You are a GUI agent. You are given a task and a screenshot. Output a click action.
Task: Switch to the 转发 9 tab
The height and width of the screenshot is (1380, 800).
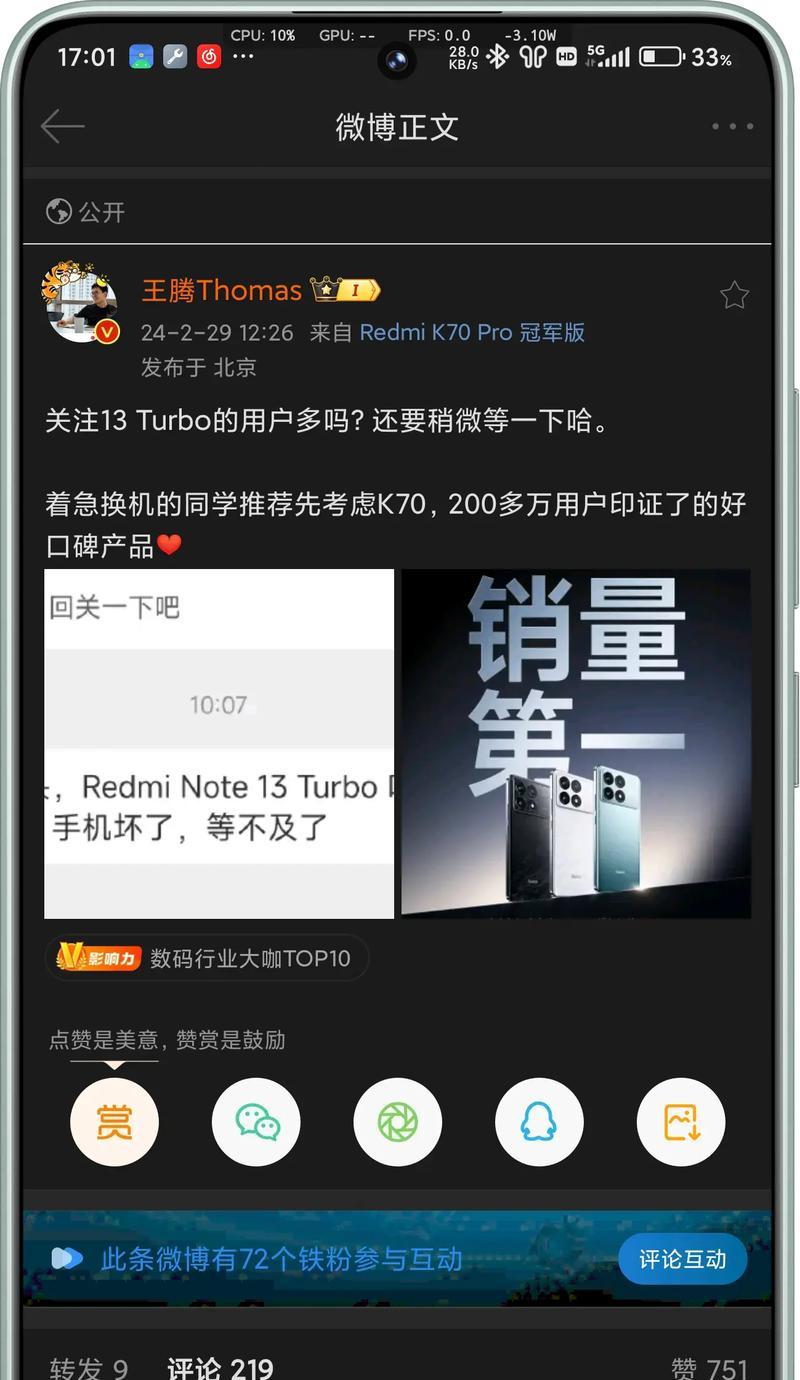[x=89, y=1367]
